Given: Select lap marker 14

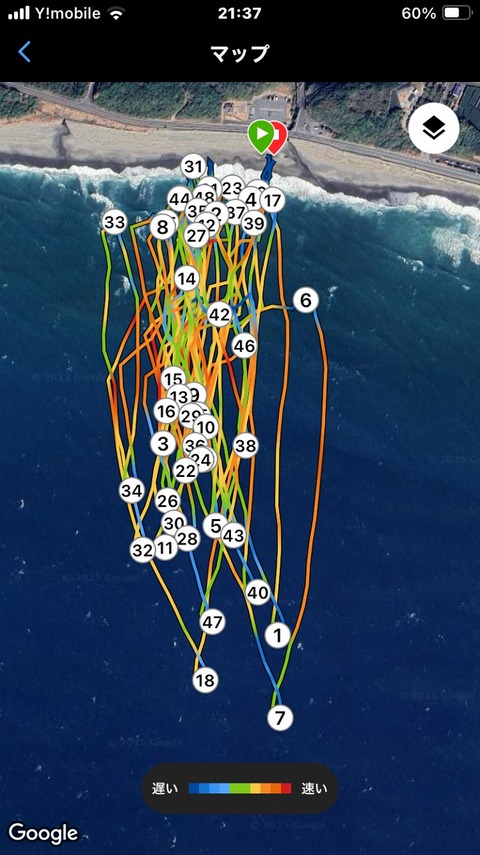Looking at the screenshot, I should pyautogui.click(x=187, y=279).
